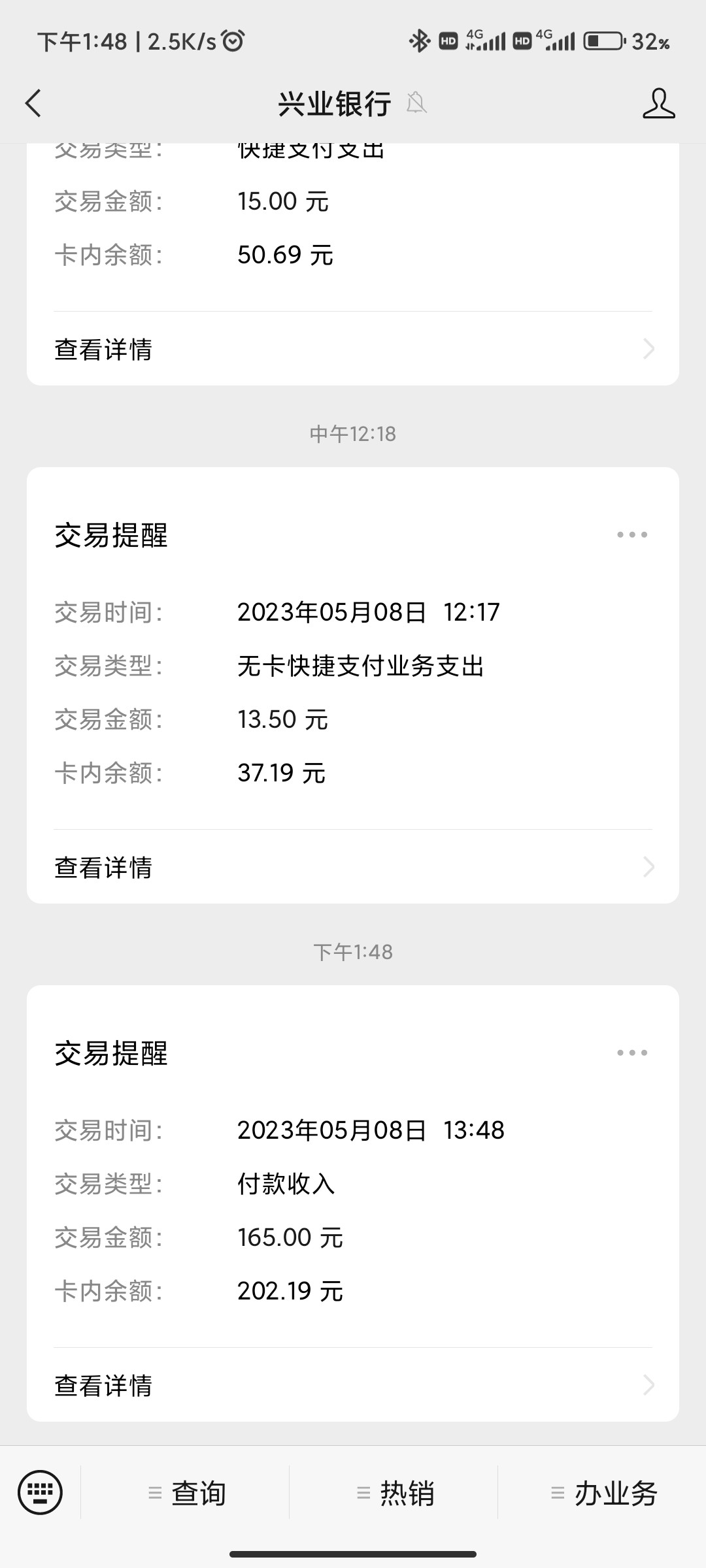706x1568 pixels.
Task: Tap the 中午12:18 timestamp label
Action: pos(353,432)
